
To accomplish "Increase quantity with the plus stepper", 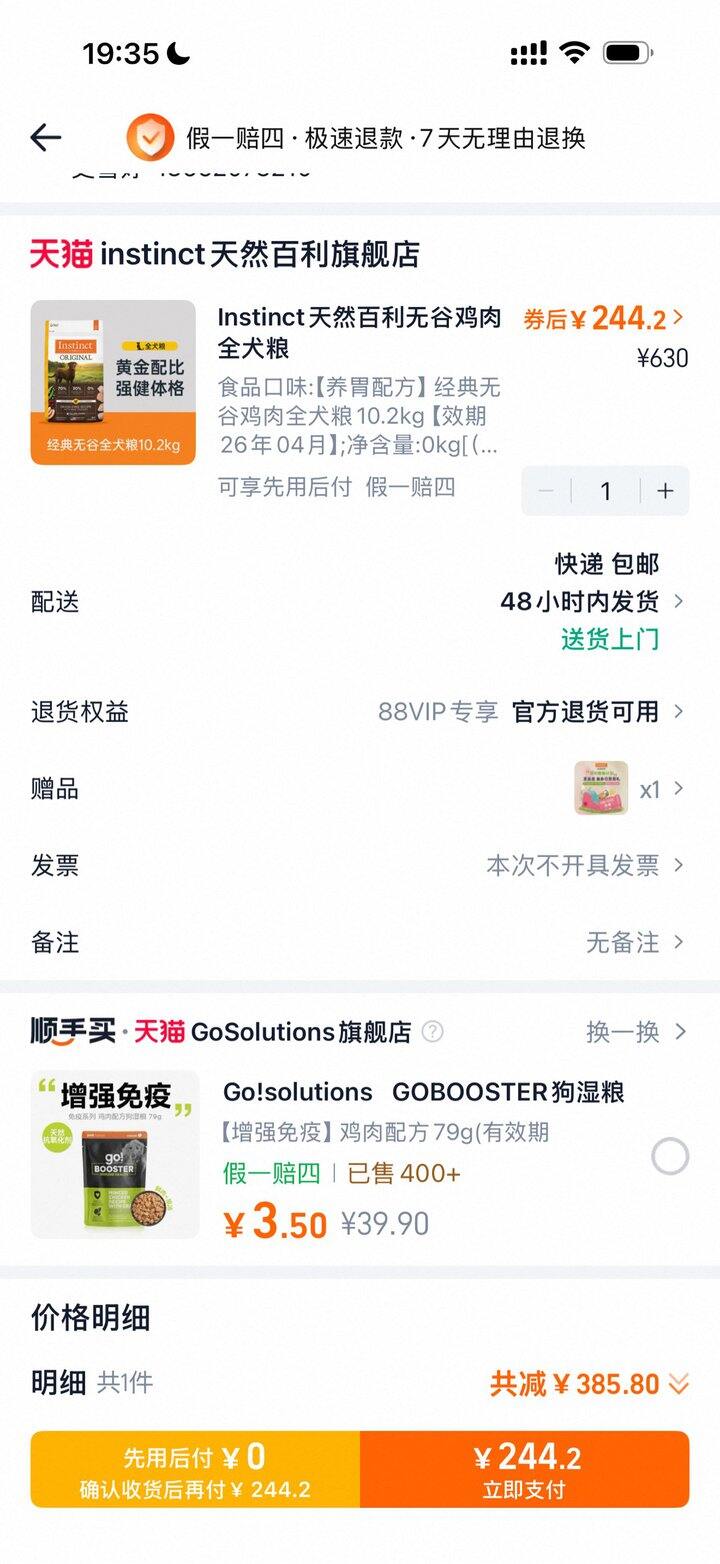I will pyautogui.click(x=663, y=491).
